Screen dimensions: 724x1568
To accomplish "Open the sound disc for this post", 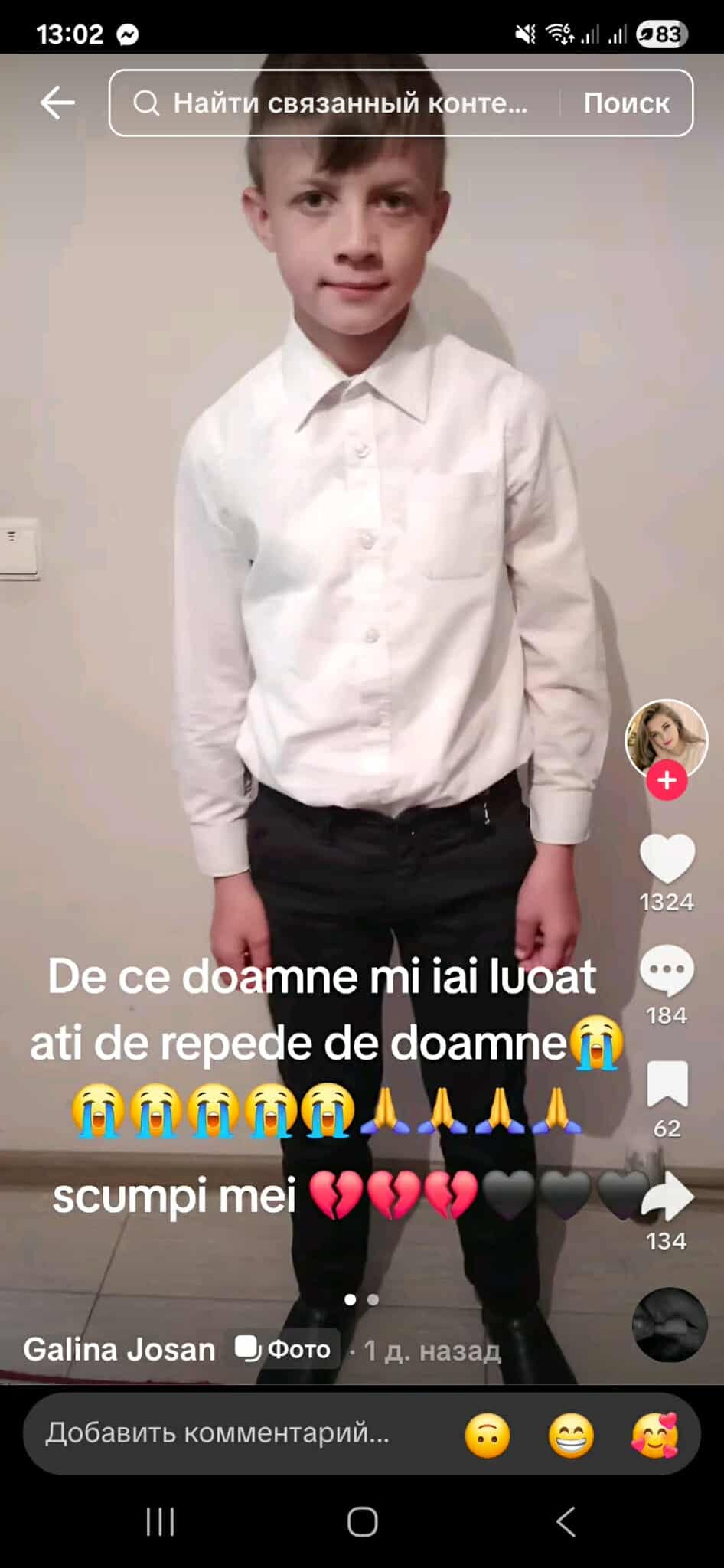I will 669,1325.
